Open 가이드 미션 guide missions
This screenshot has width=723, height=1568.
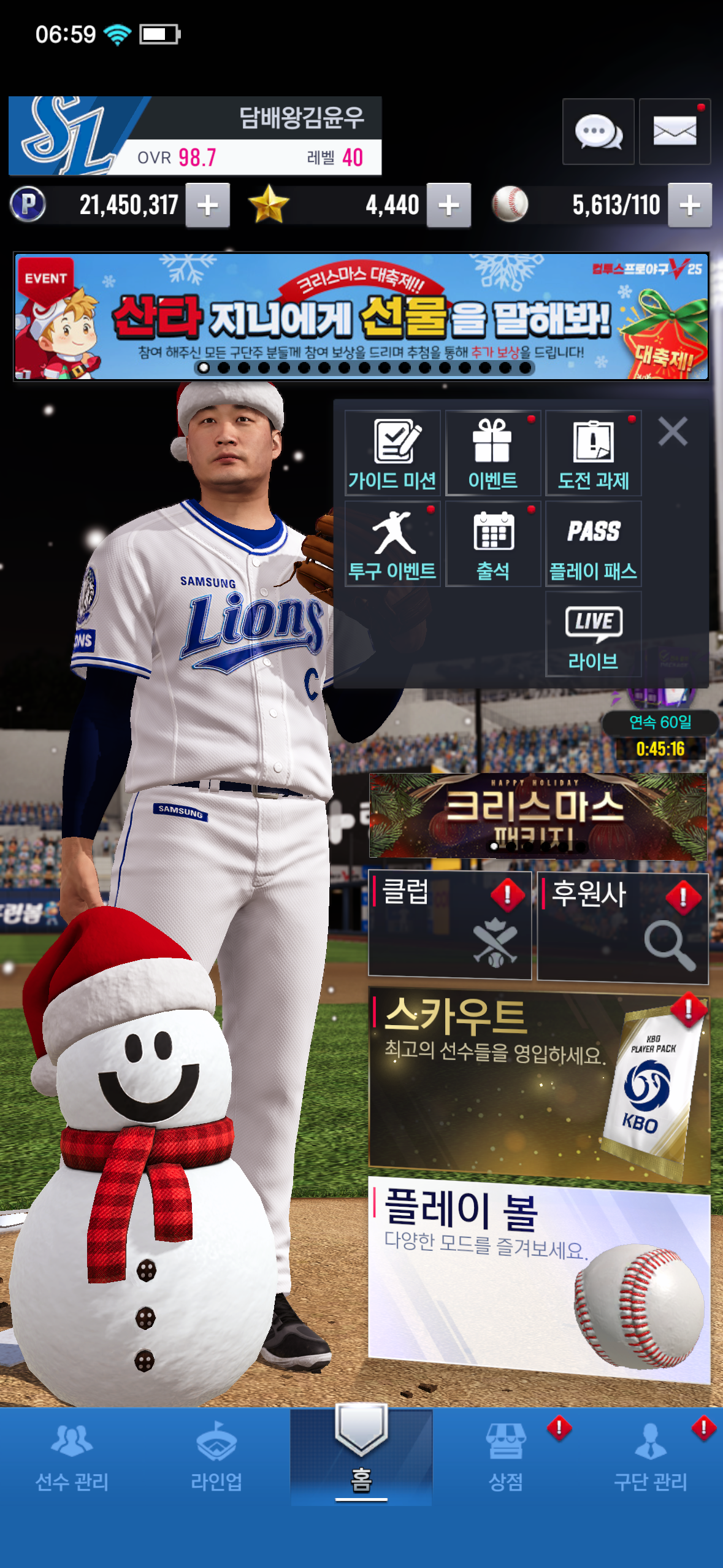tap(392, 453)
